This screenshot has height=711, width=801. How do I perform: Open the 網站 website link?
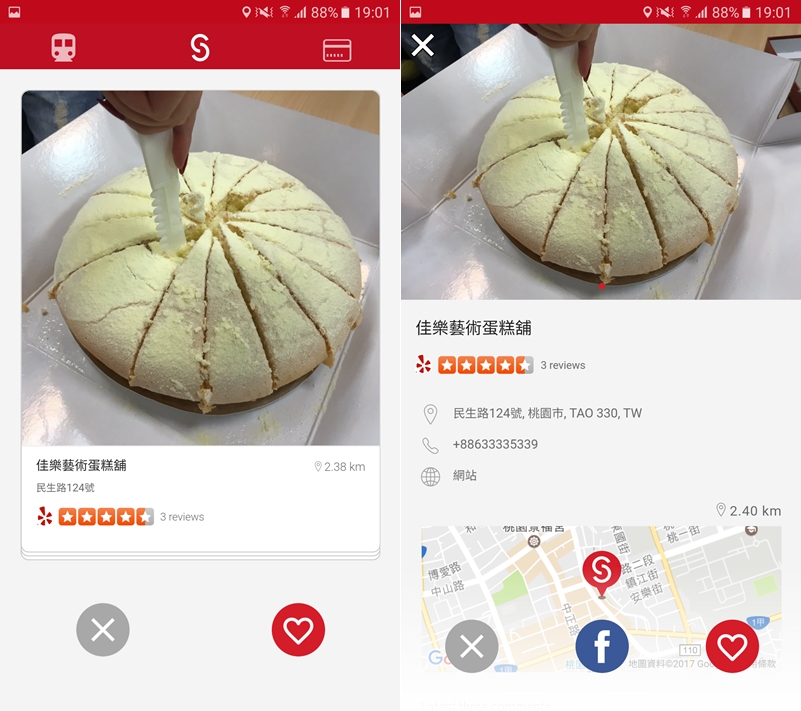pos(464,476)
